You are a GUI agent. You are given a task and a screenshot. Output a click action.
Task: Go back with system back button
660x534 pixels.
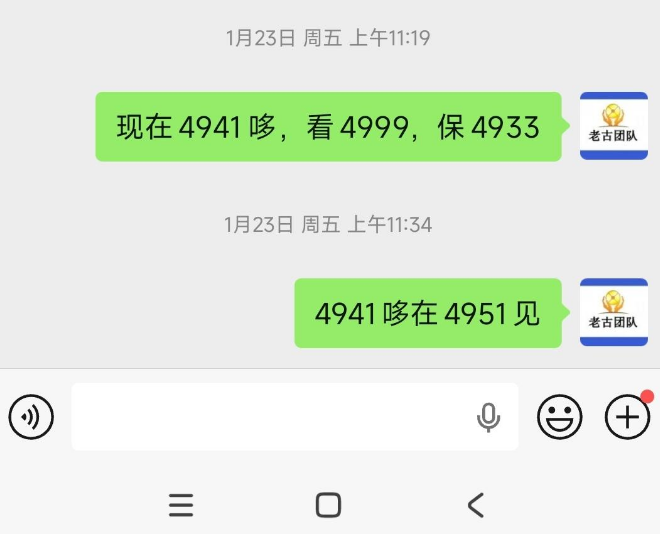[x=476, y=505]
